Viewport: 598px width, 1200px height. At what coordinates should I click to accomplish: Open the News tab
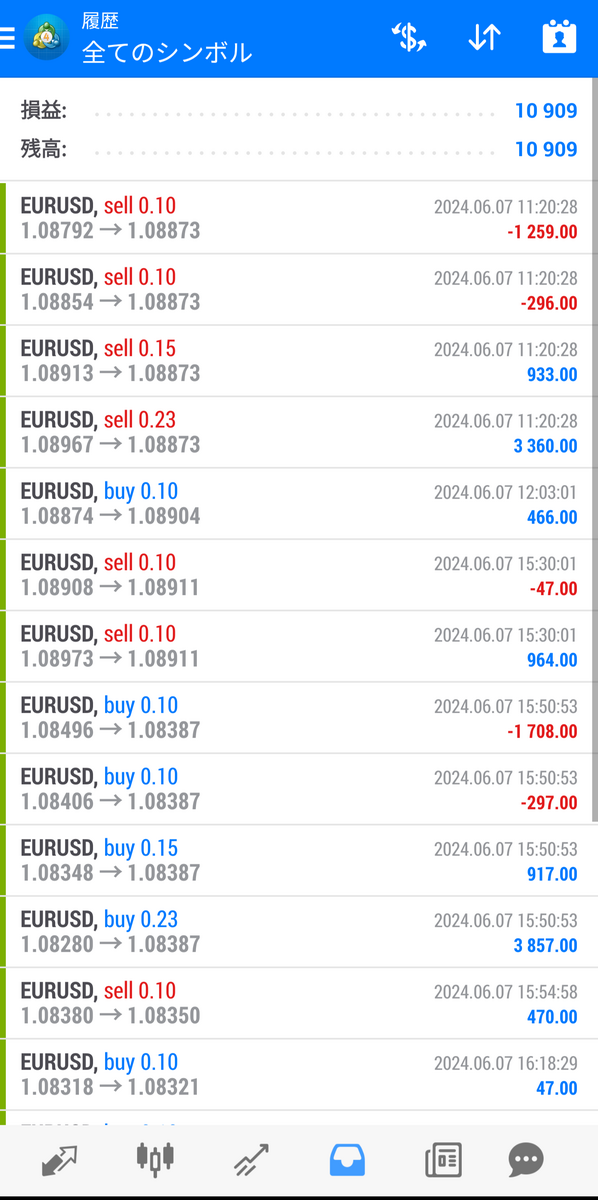point(443,1160)
